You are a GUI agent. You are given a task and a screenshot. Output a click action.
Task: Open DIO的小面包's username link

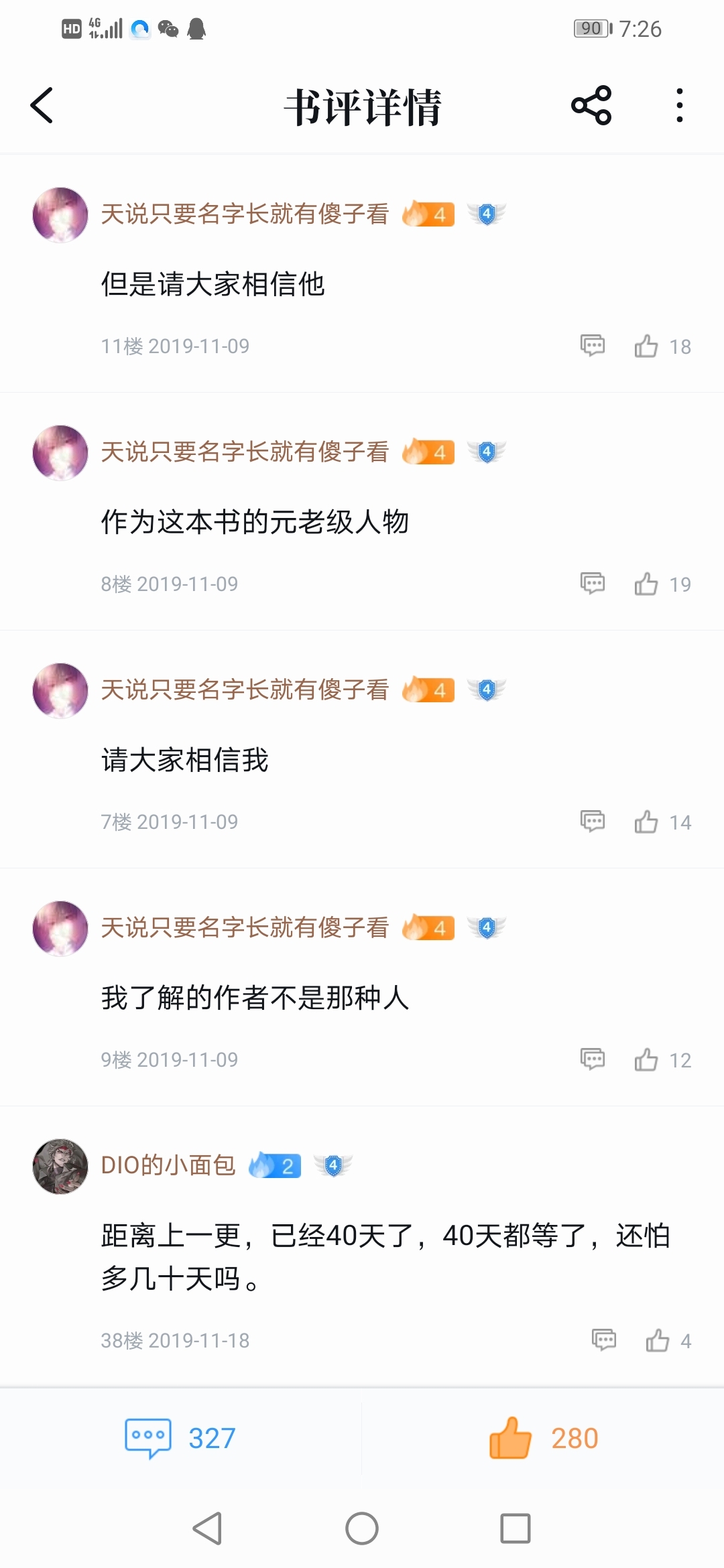pos(168,1165)
